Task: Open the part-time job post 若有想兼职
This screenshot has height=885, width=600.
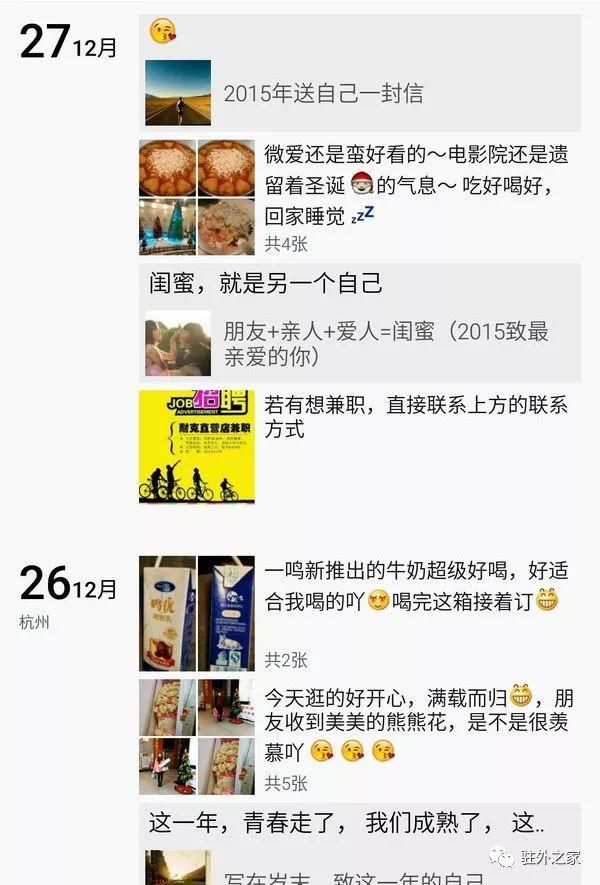Action: point(416,417)
